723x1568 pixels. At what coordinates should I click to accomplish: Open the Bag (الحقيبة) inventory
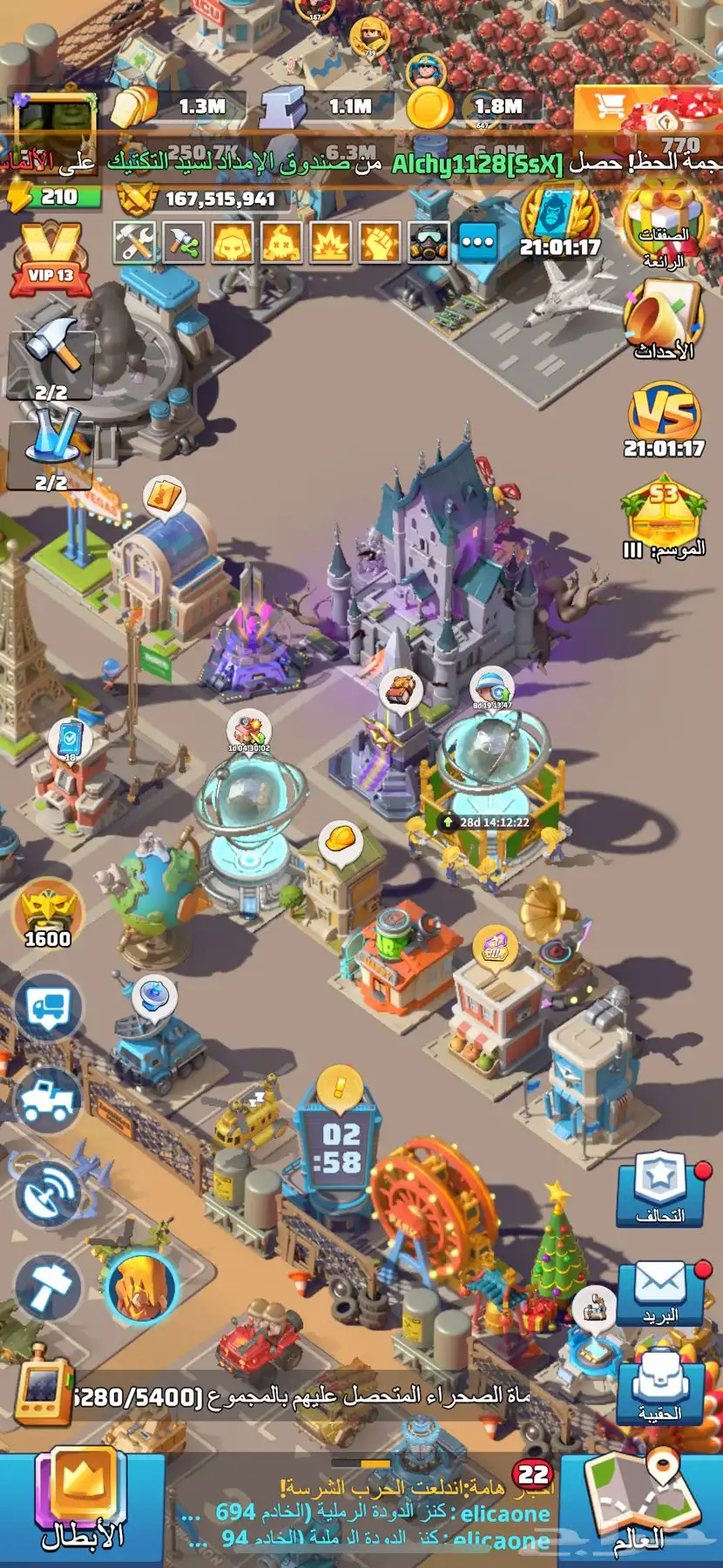(660, 1388)
